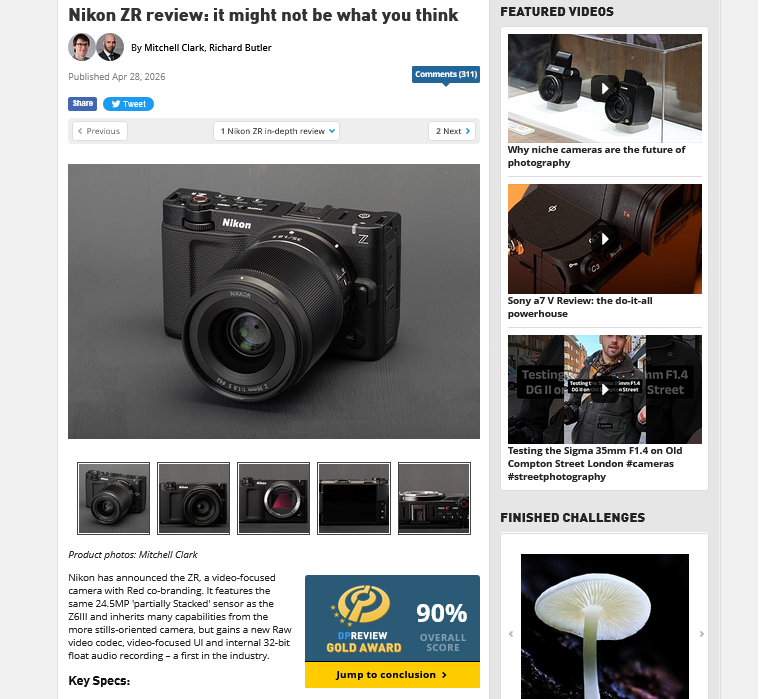Show the next finished challenge
This screenshot has width=759, height=699.
[701, 634]
